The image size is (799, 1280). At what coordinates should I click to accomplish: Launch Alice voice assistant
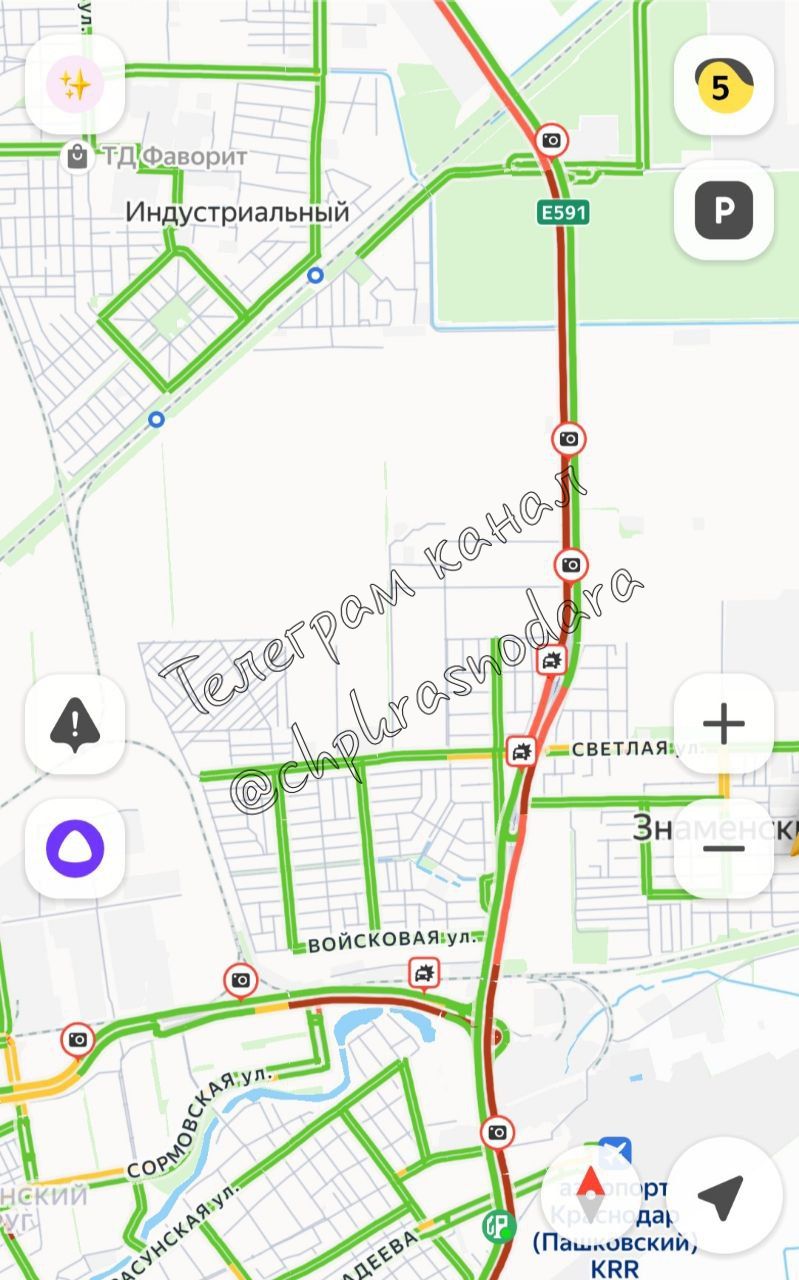[x=75, y=847]
